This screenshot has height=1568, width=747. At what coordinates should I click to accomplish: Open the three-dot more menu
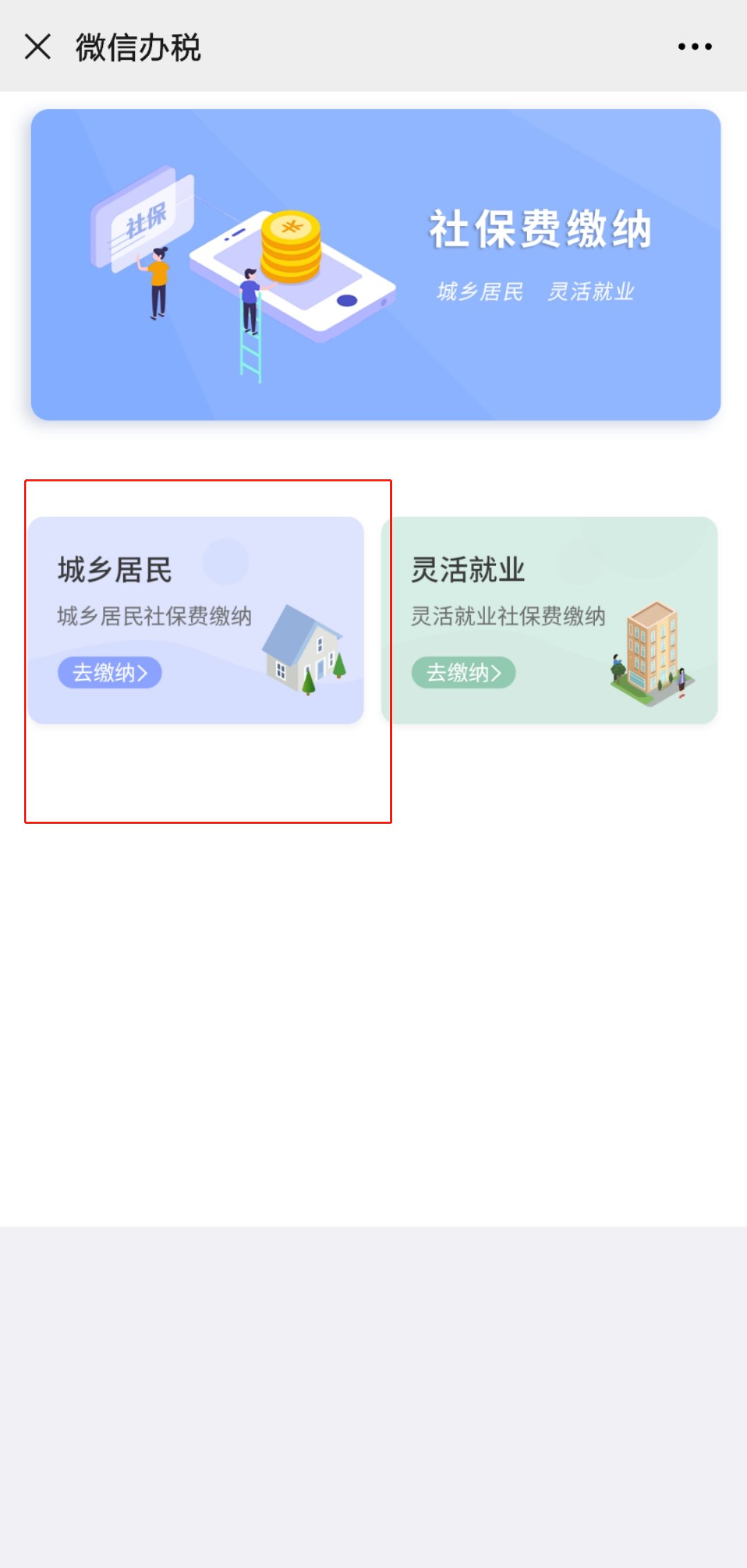(x=694, y=47)
